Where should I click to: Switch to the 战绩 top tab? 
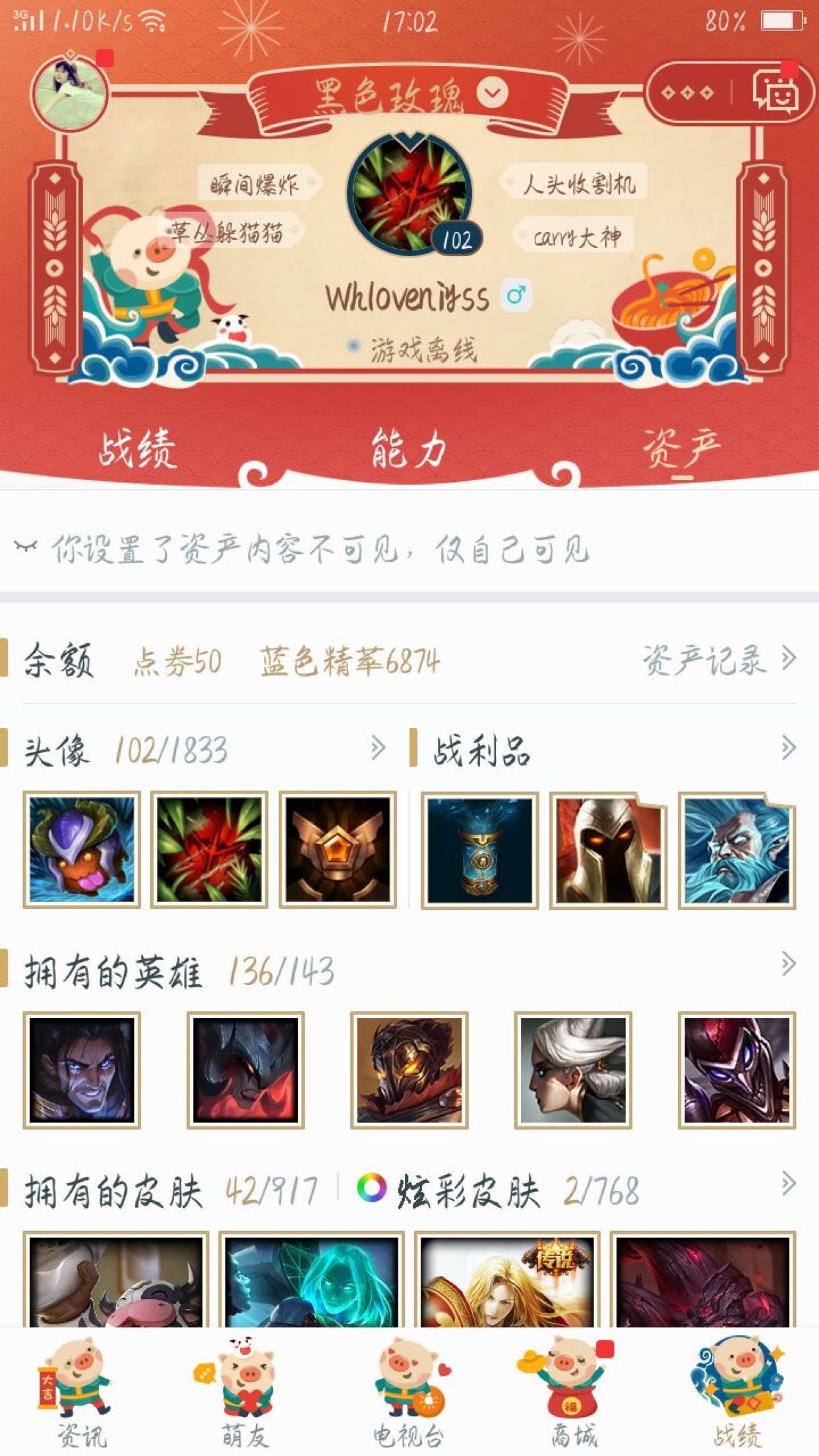tap(138, 448)
